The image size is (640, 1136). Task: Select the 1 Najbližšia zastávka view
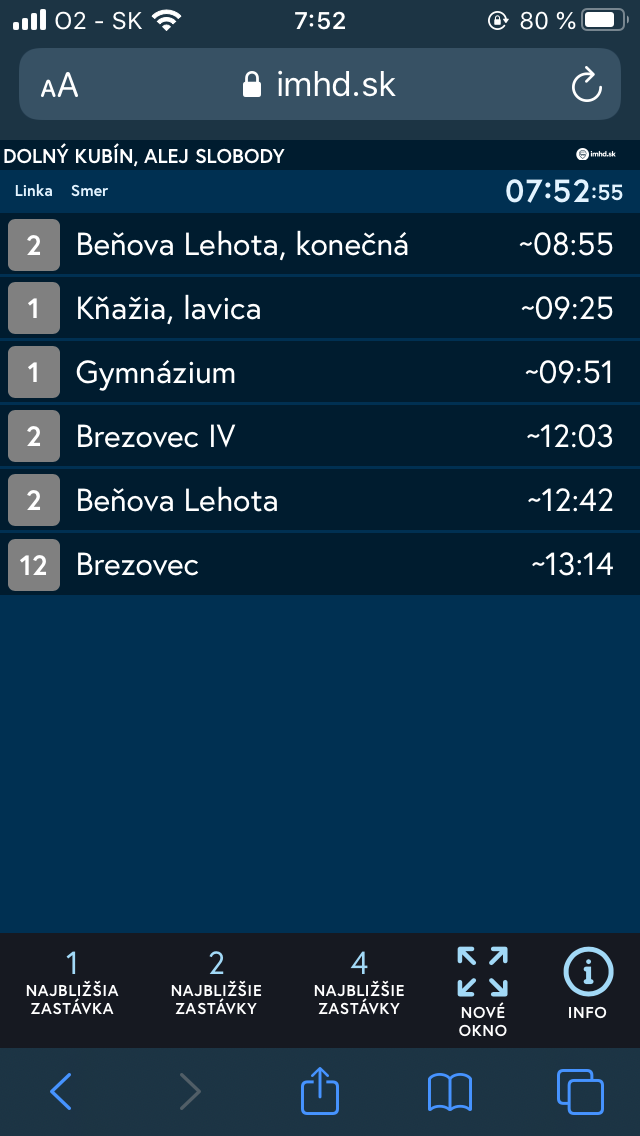click(72, 984)
